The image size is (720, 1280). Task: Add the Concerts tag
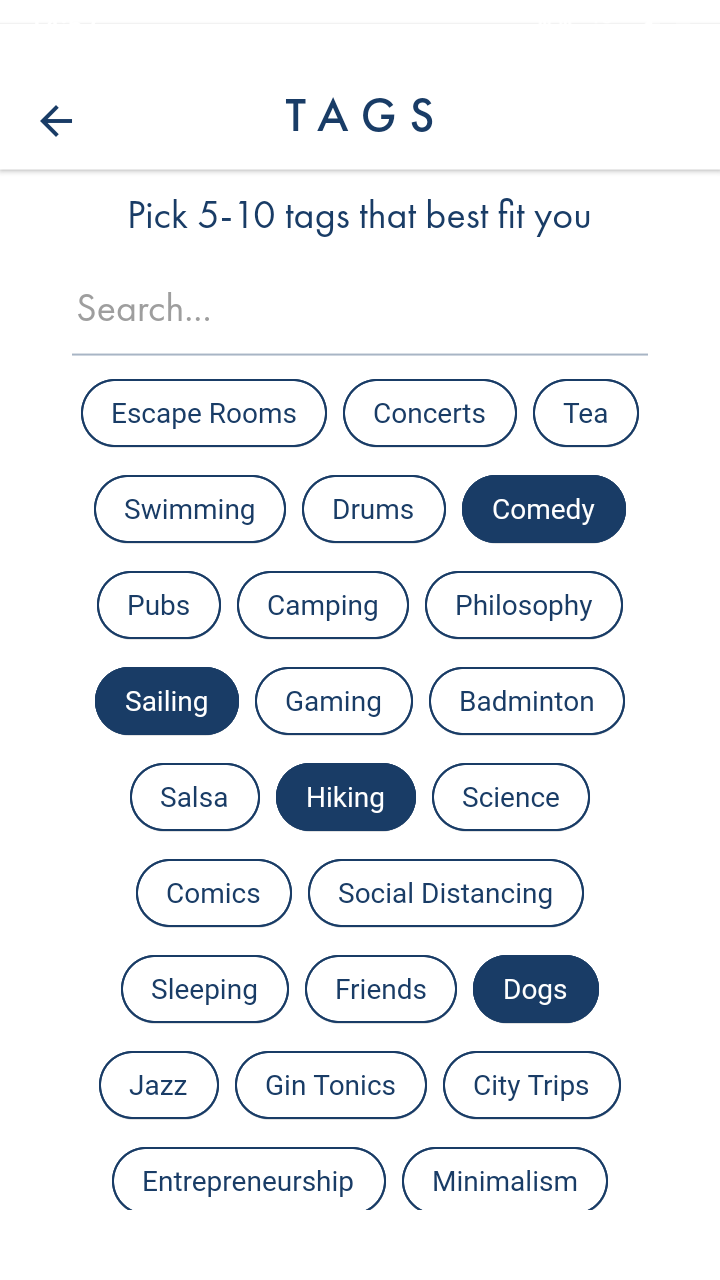[429, 413]
